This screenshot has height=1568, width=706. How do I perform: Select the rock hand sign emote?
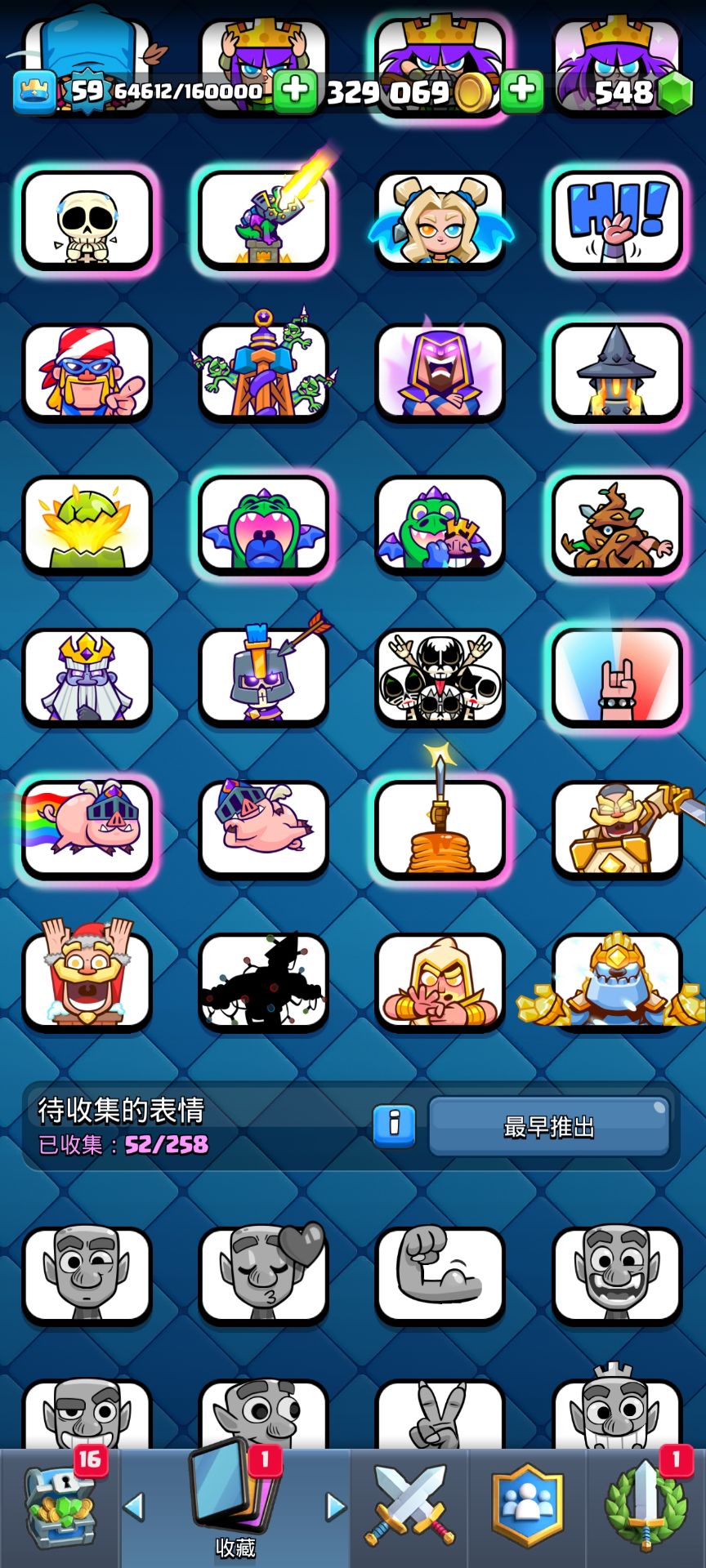(x=617, y=677)
